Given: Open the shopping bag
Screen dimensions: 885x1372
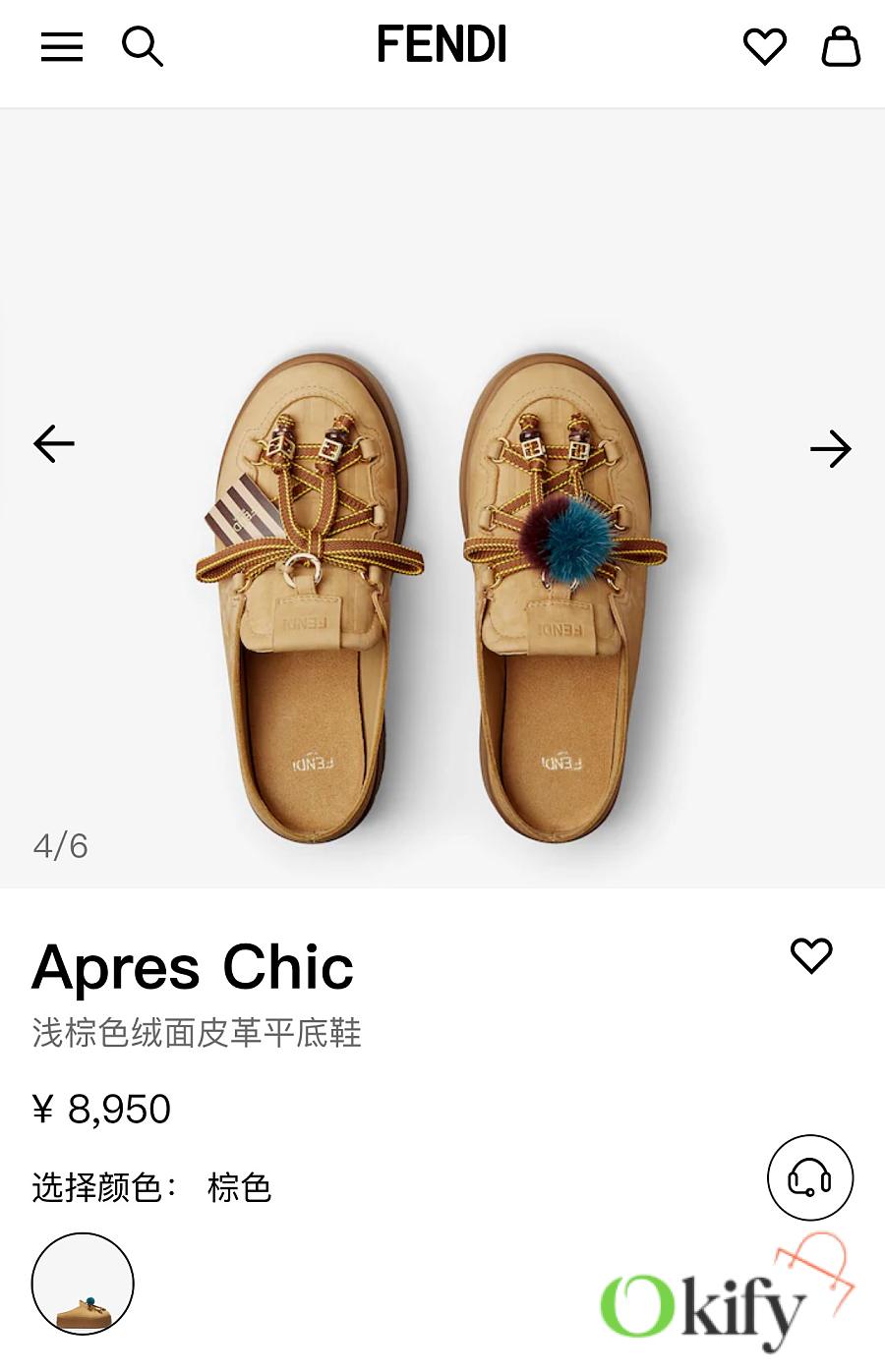Looking at the screenshot, I should click(x=841, y=46).
